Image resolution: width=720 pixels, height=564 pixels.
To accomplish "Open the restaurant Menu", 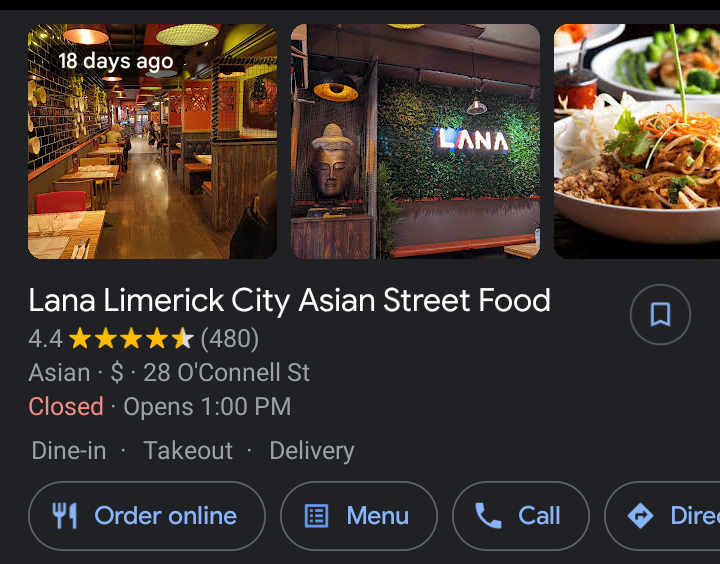I will pyautogui.click(x=359, y=516).
